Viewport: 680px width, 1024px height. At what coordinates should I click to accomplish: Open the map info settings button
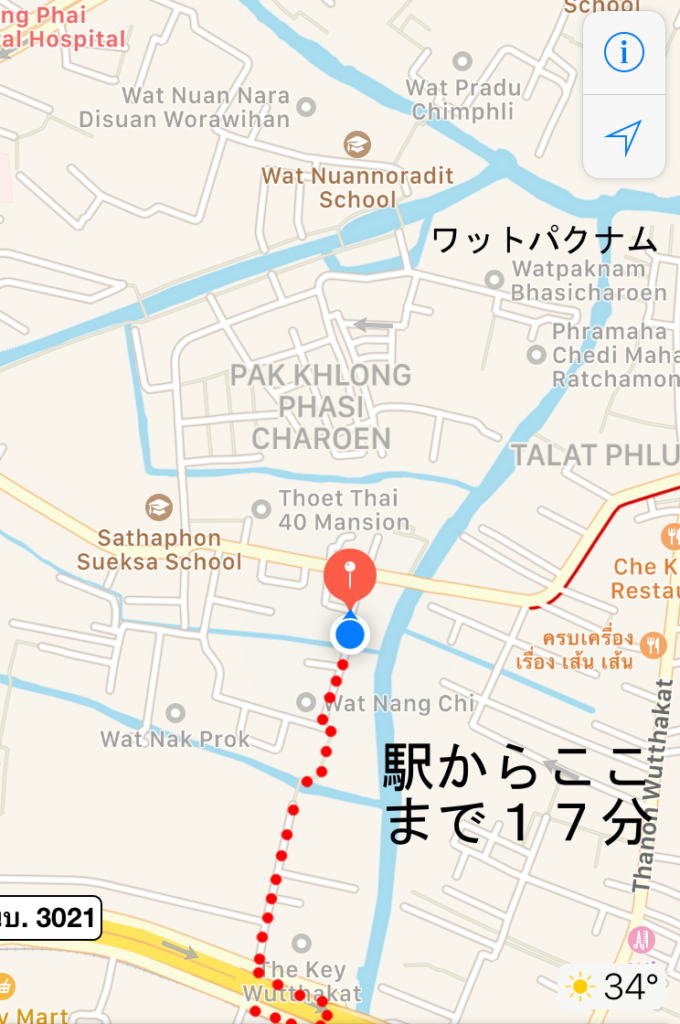[624, 54]
